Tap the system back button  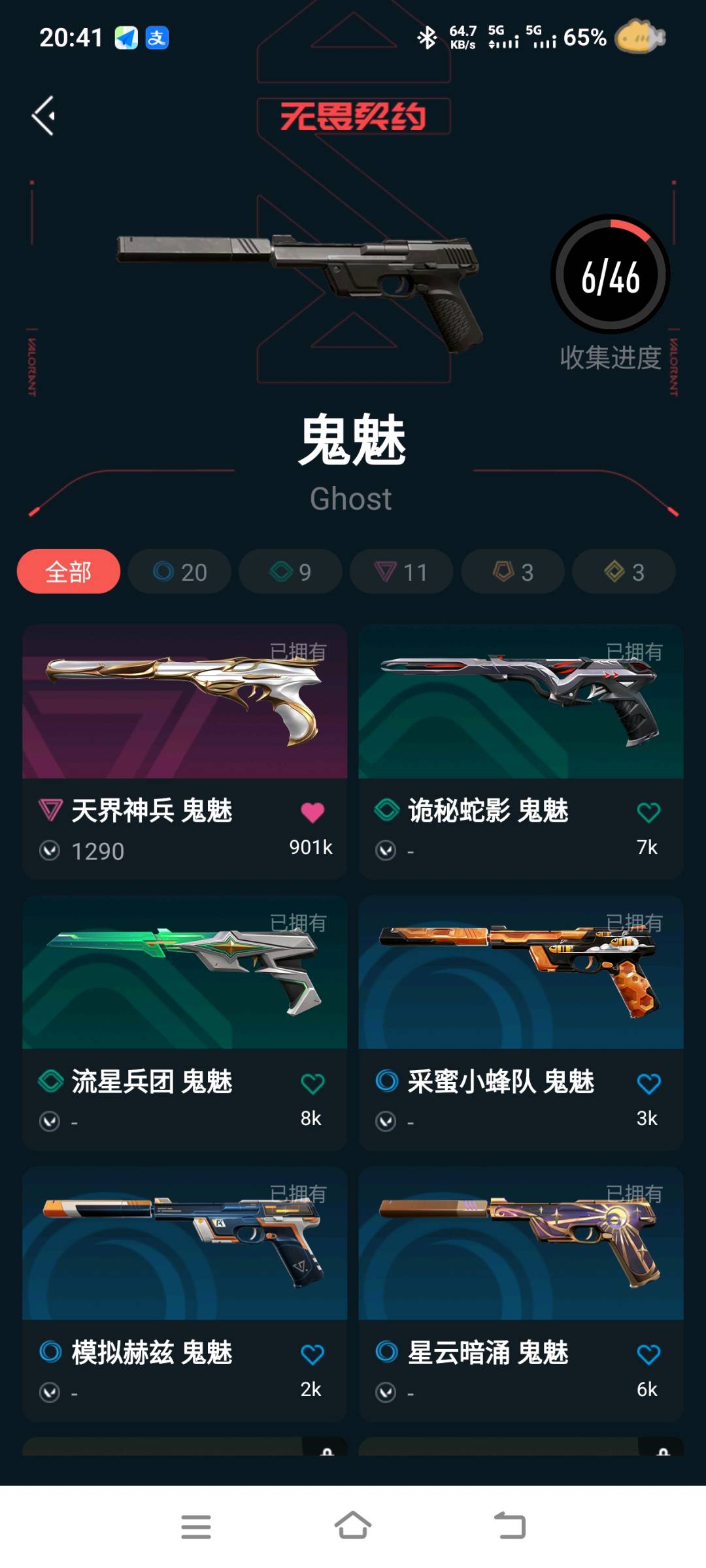[x=510, y=1526]
